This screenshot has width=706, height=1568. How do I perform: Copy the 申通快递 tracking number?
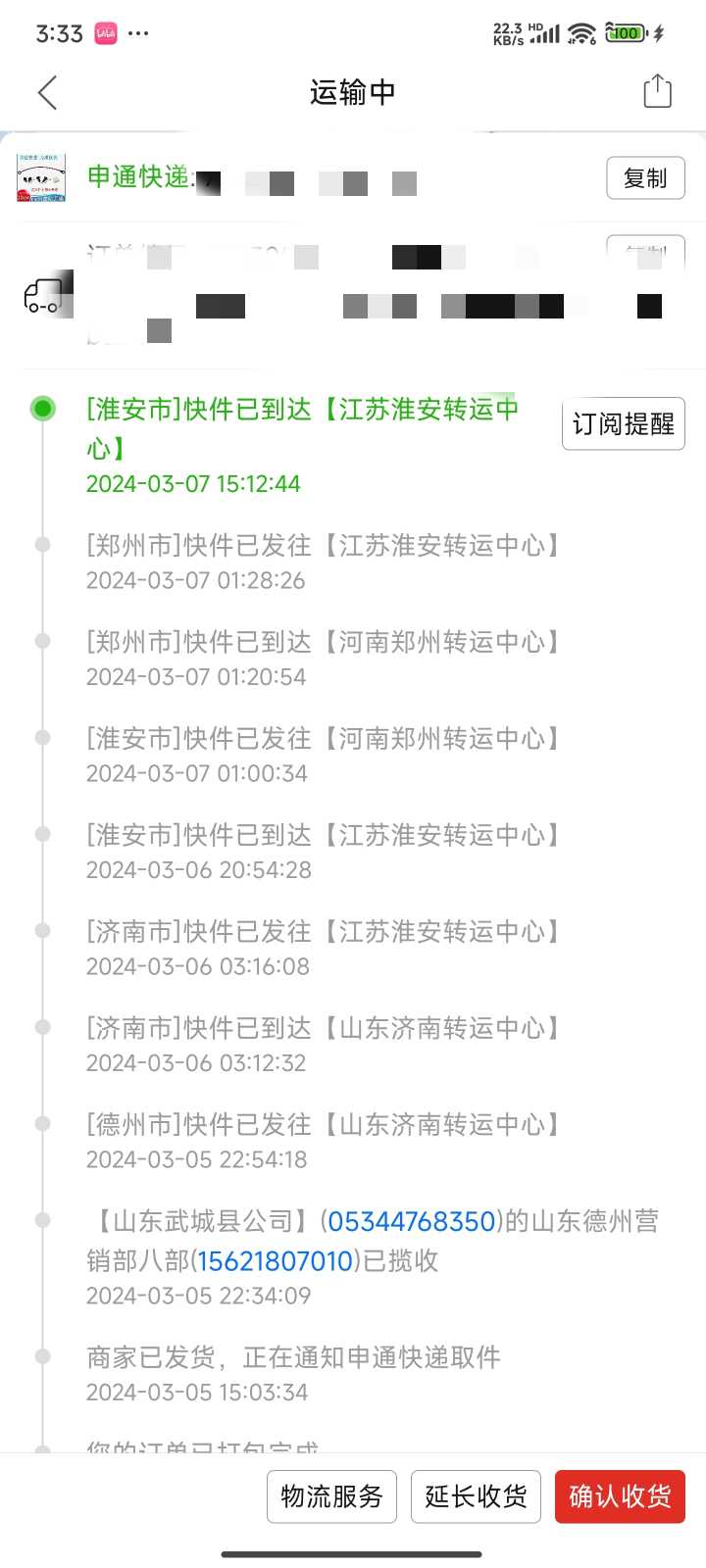pos(645,178)
